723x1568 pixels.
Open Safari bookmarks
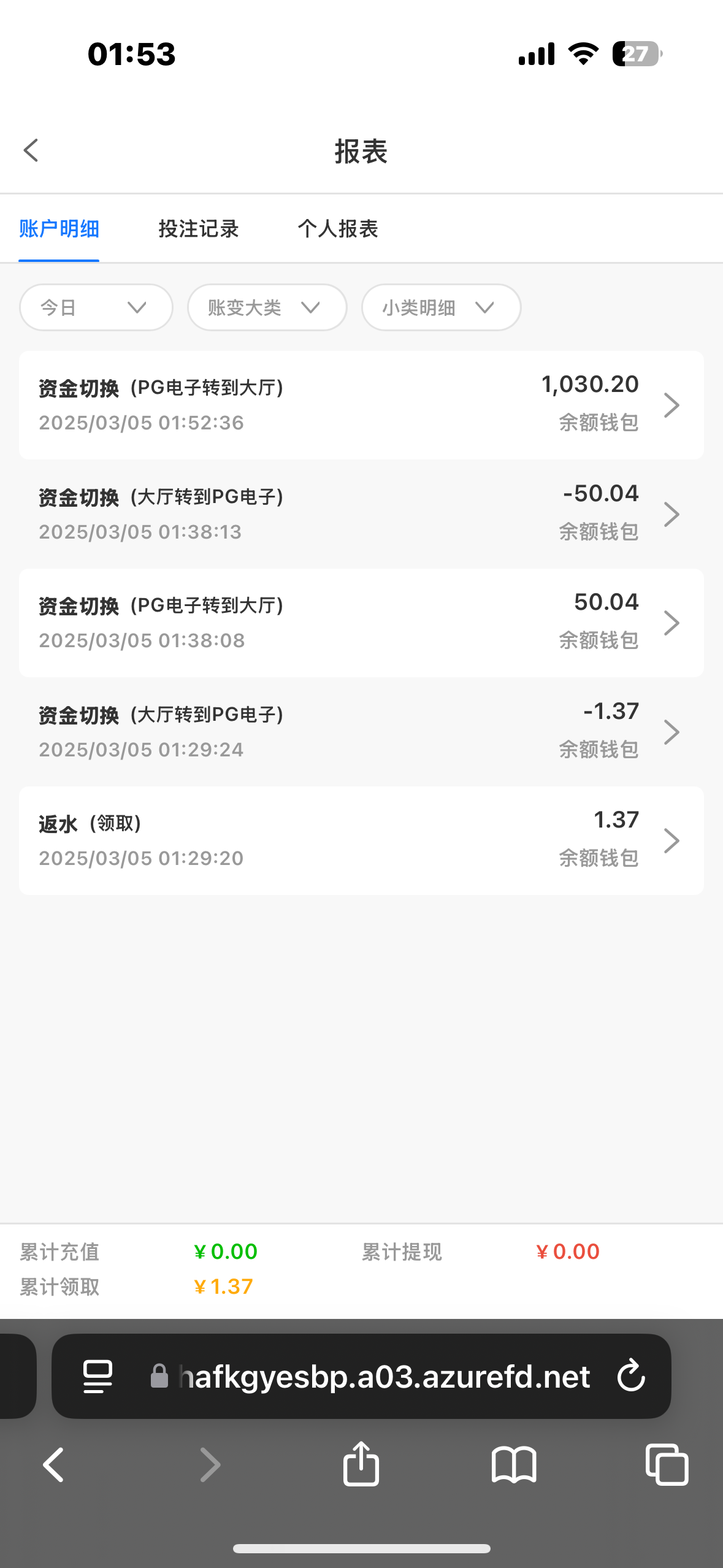click(x=514, y=1464)
